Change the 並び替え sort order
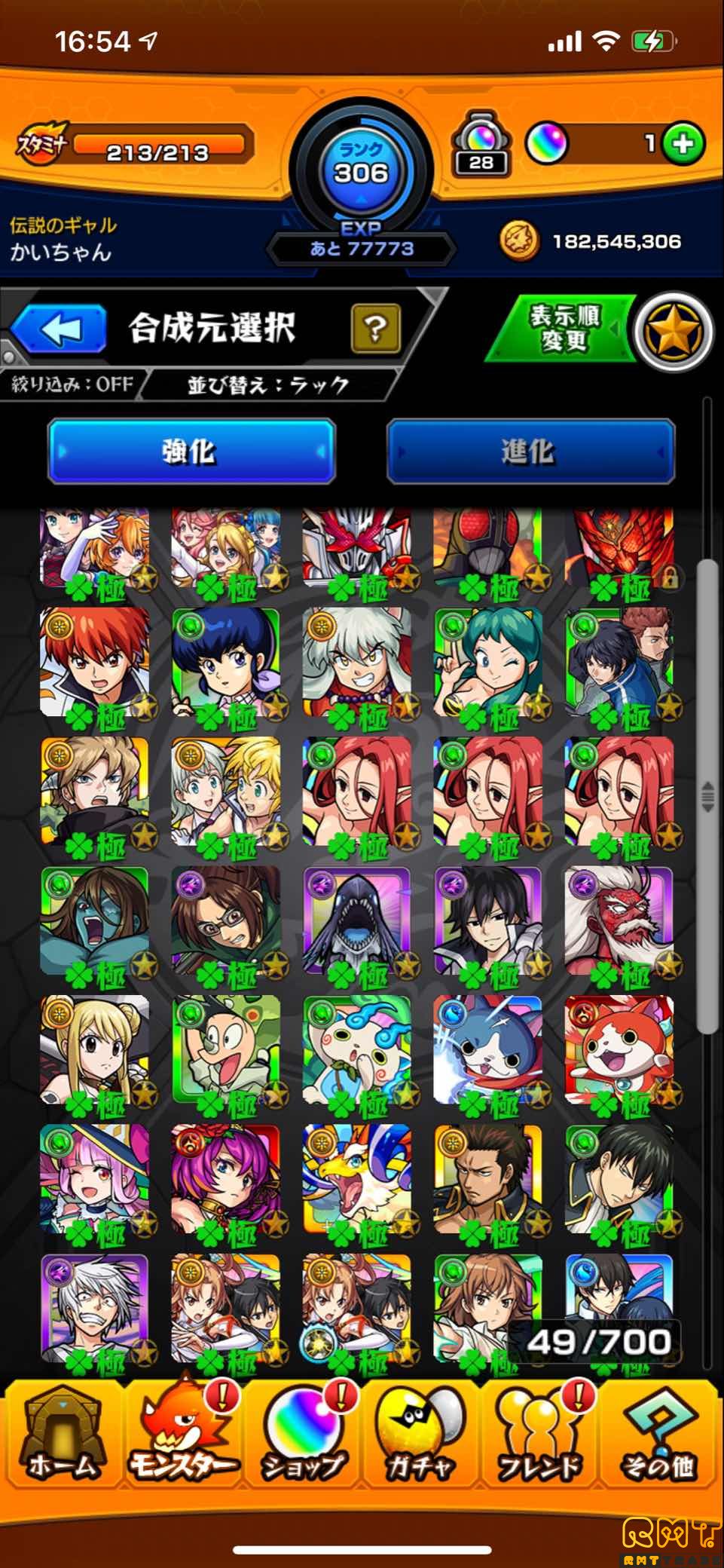Viewport: 724px width, 1568px height. [x=267, y=385]
